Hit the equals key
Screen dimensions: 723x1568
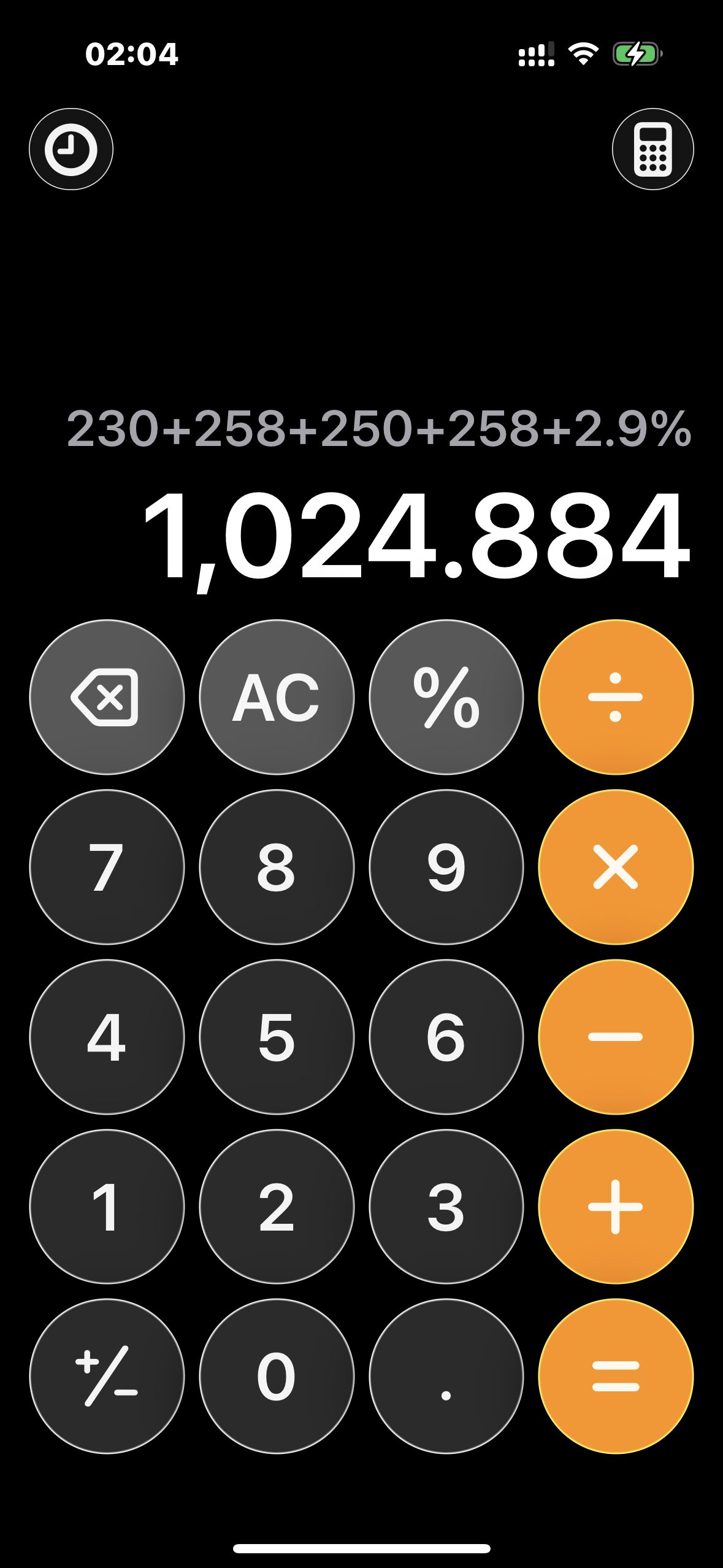[616, 1376]
